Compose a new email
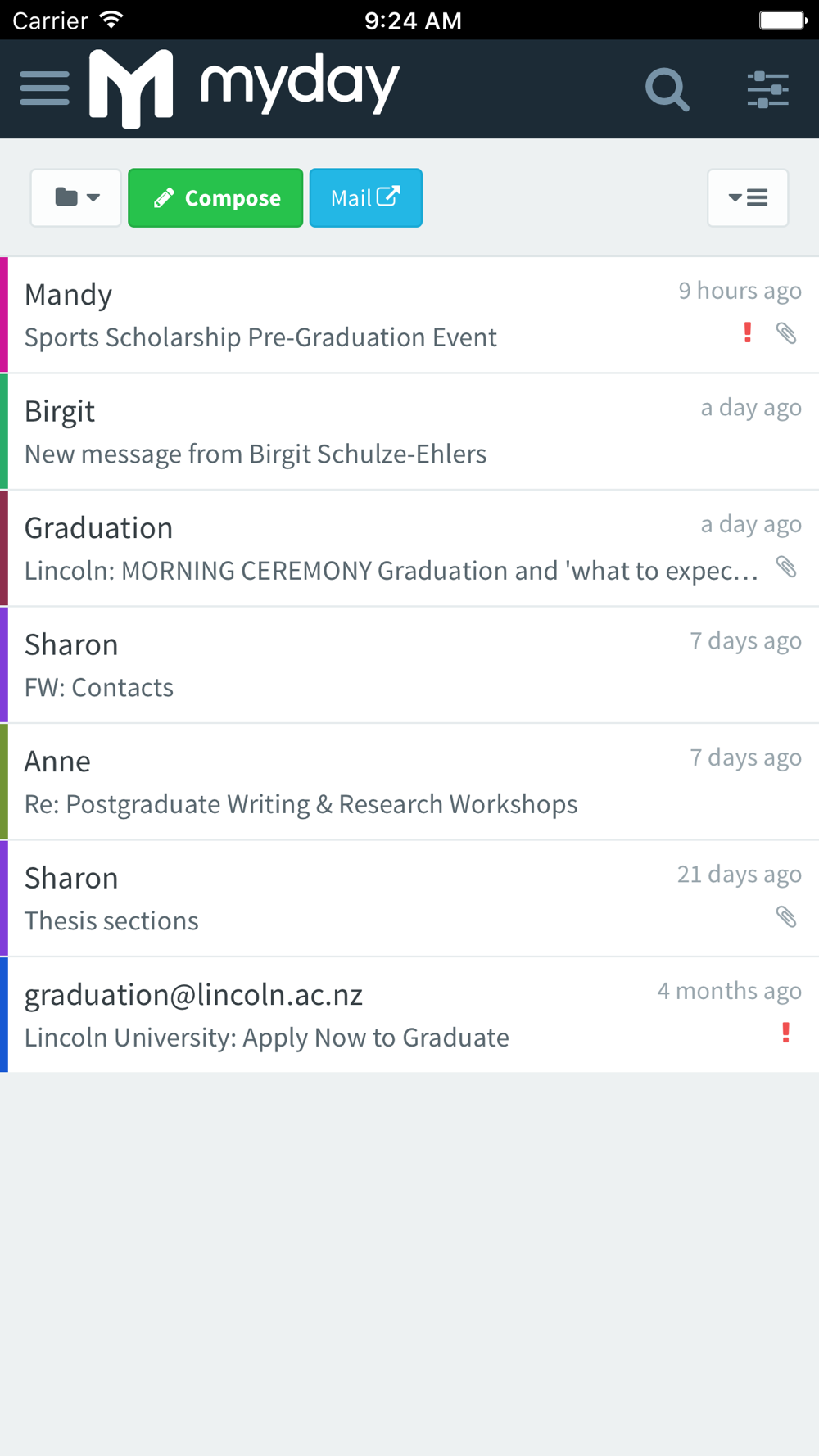The image size is (819, 1456). pos(215,198)
